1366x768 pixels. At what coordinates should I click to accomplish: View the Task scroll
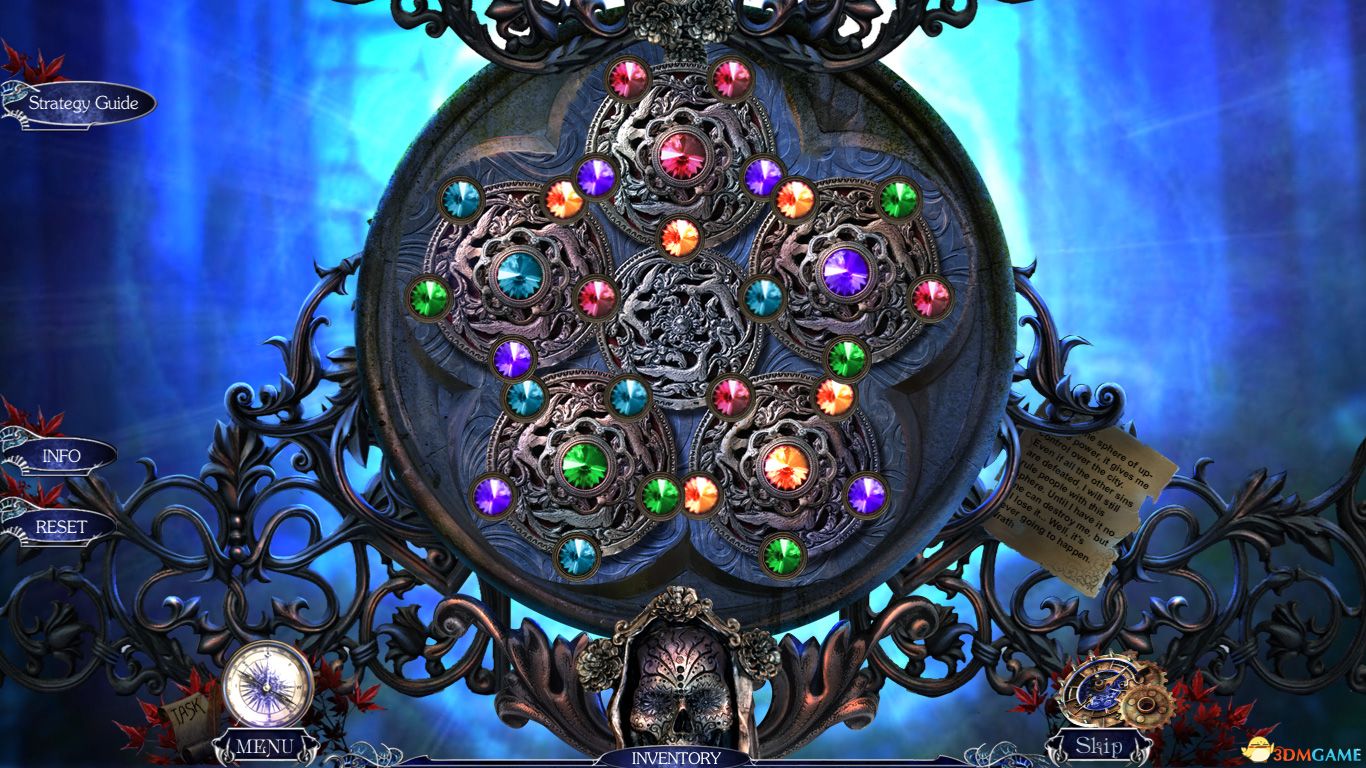[186, 710]
